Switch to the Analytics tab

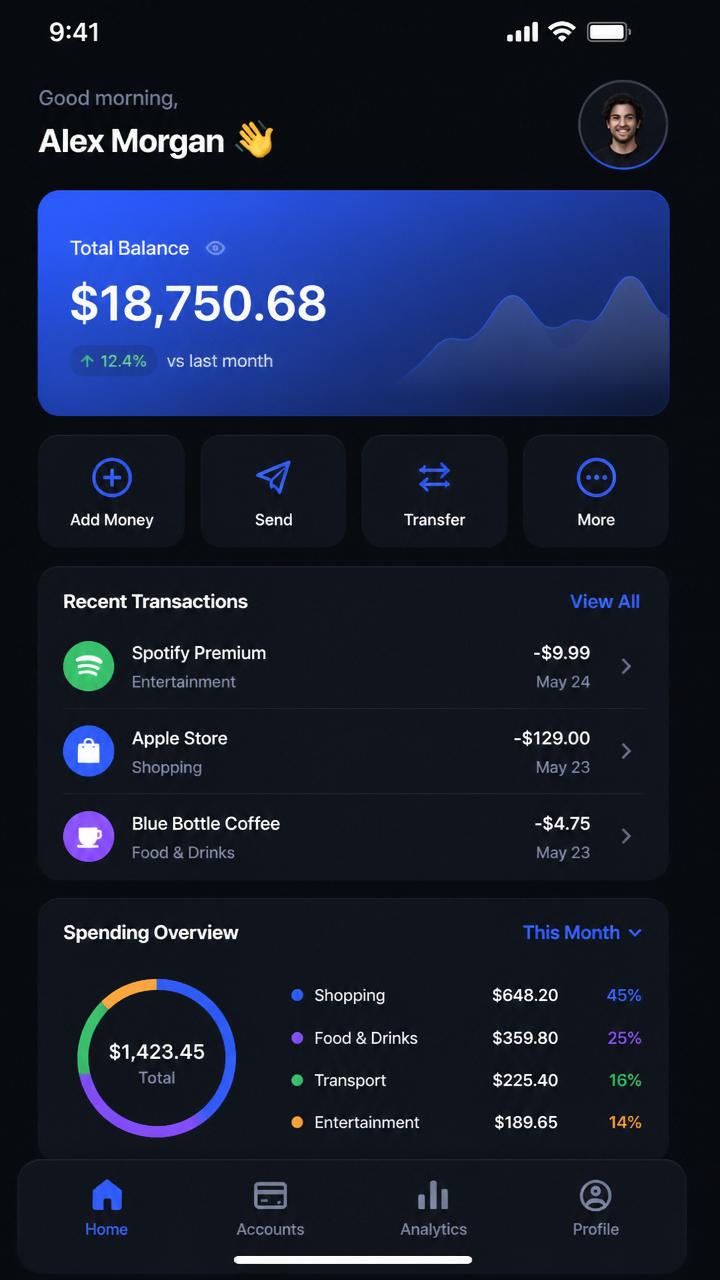[433, 1208]
